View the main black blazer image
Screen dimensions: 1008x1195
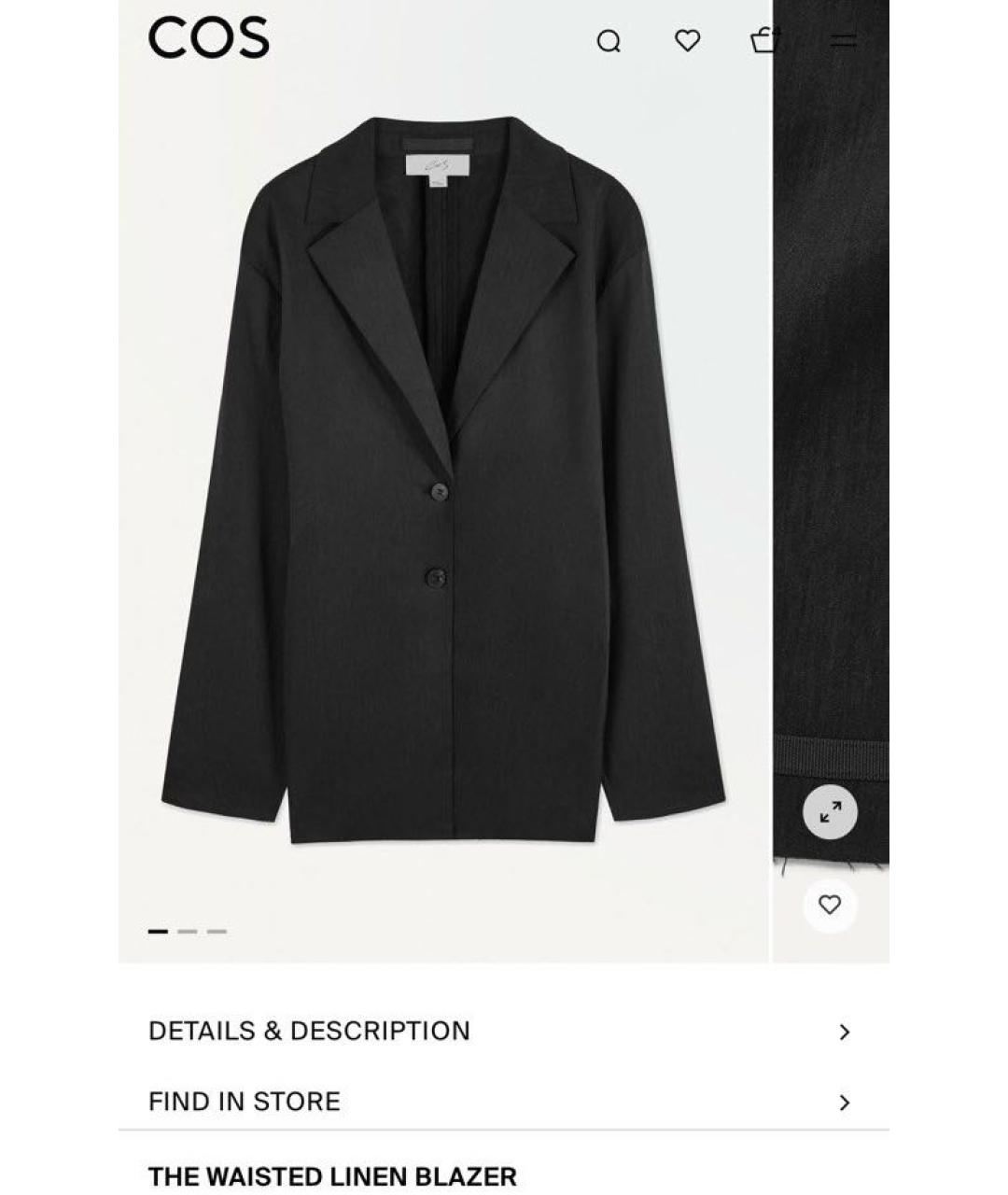pyautogui.click(x=443, y=481)
